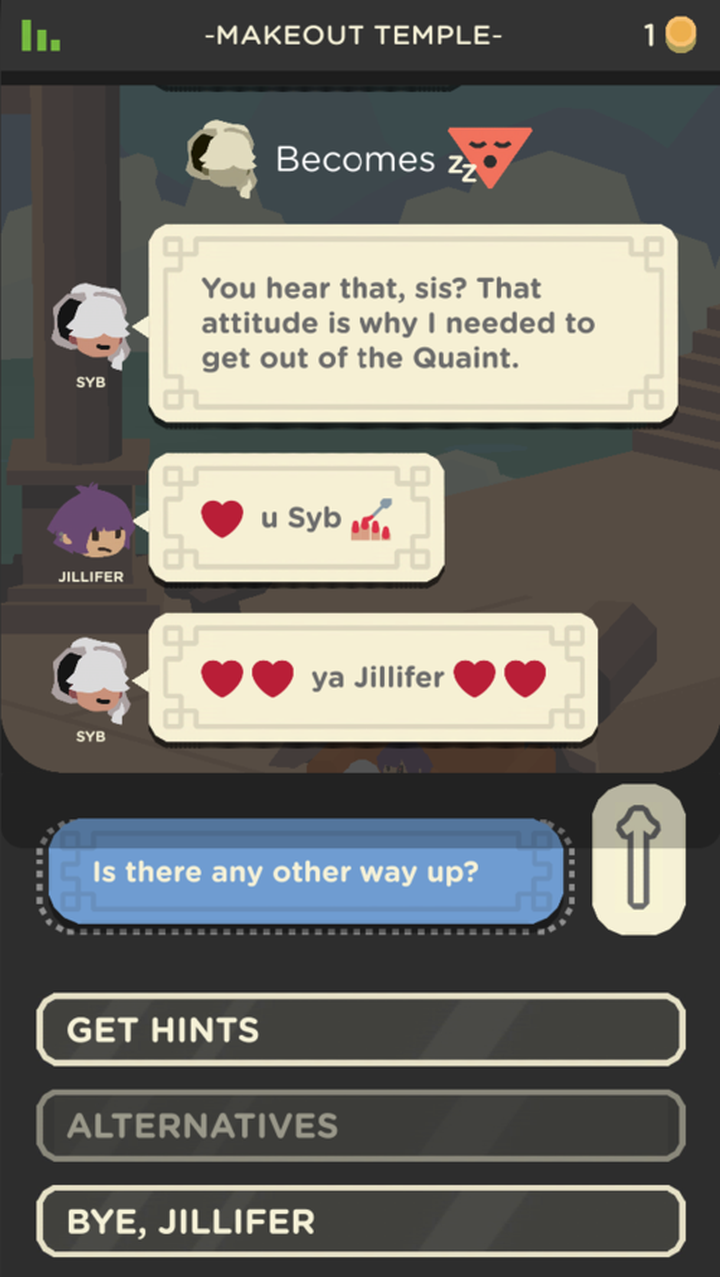Viewport: 720px width, 1277px height.
Task: Open the green bars menu icon
Action: click(40, 35)
